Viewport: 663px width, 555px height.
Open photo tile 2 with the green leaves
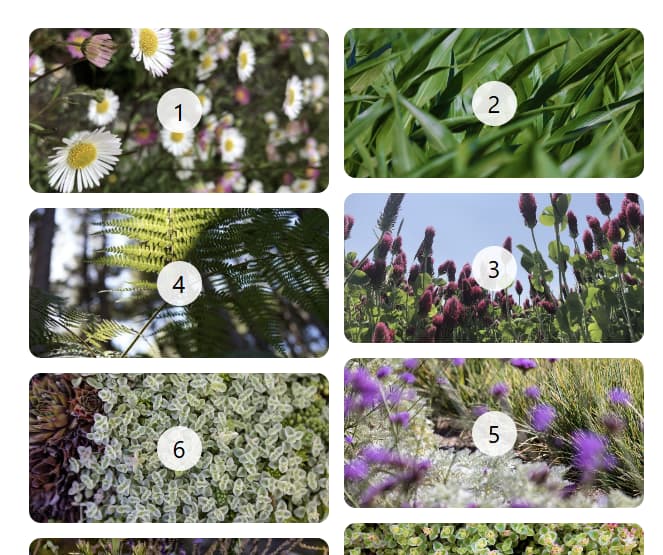[494, 103]
